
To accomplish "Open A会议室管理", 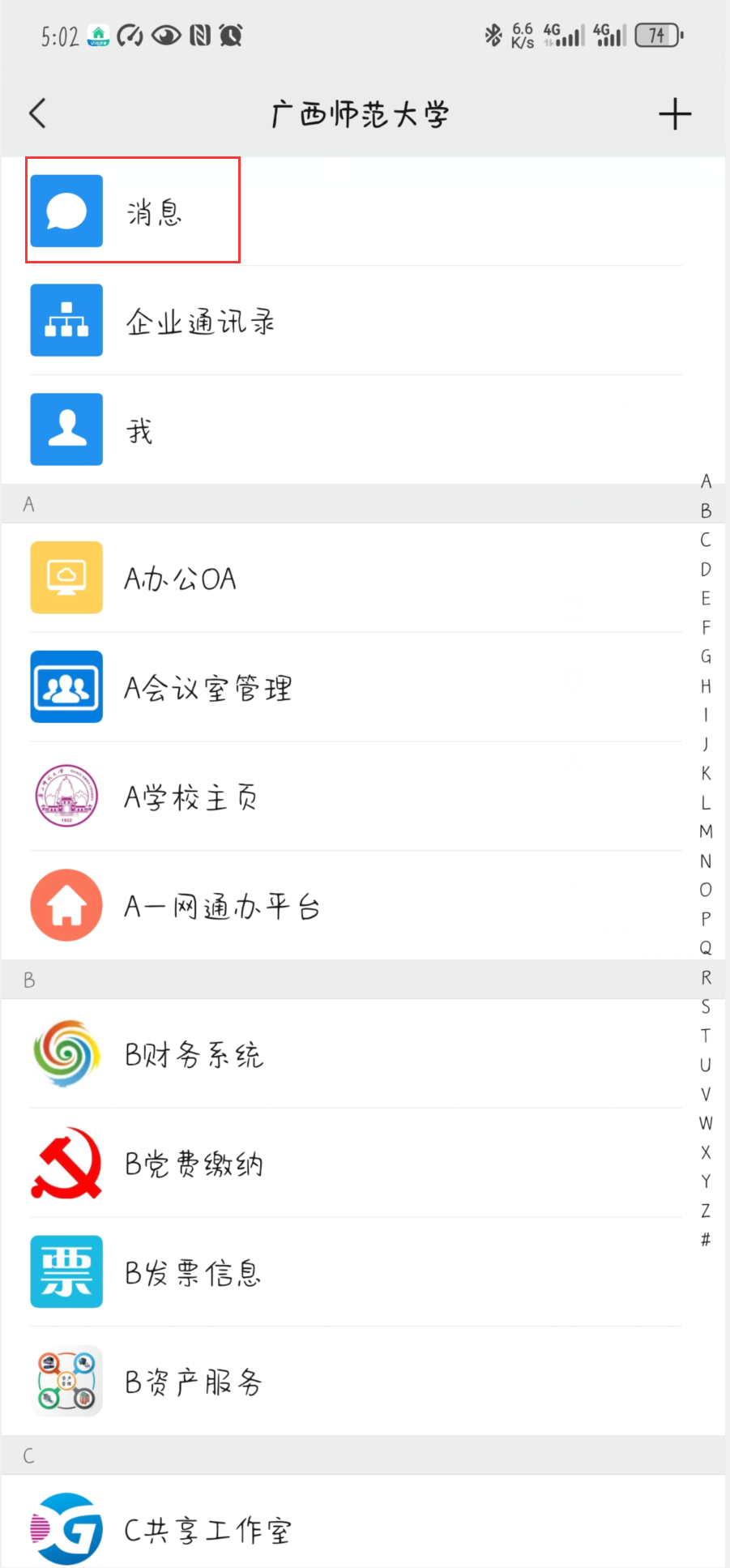I will (x=363, y=687).
